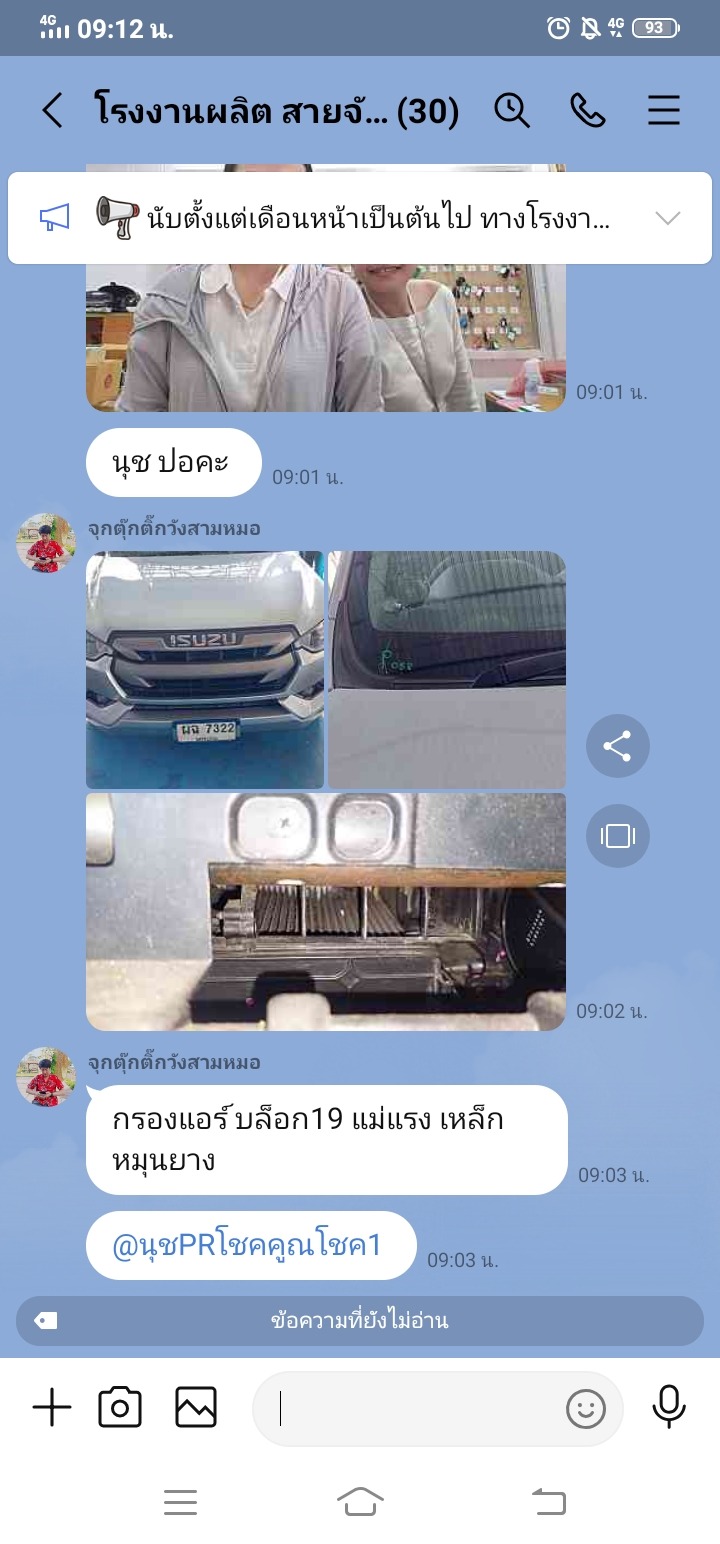View the photos in slideshow mode
The height and width of the screenshot is (1544, 720).
(x=617, y=836)
